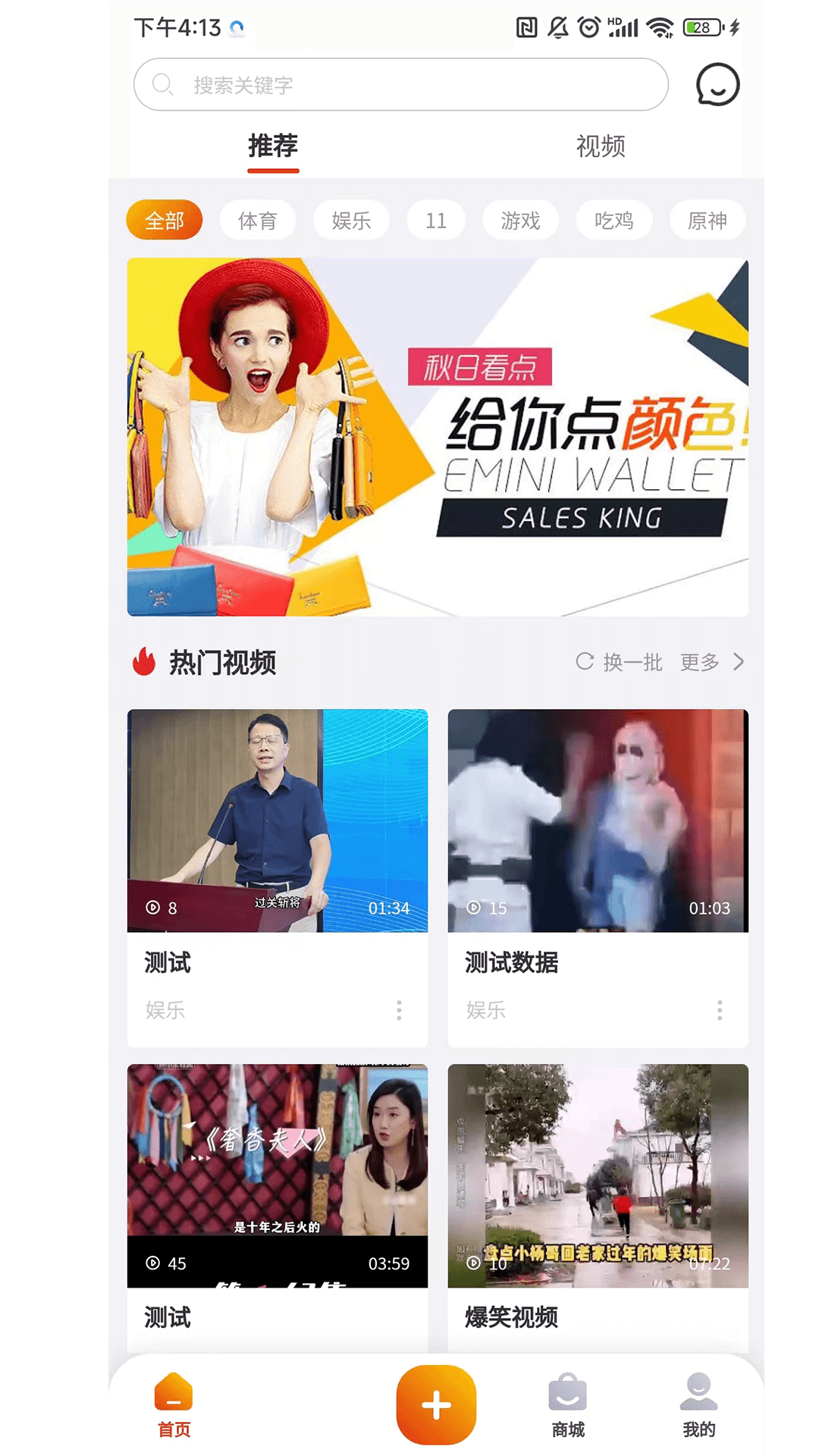This screenshot has width=819, height=1456.
Task: Tap the flame icon beside 热门视频
Action: point(145,663)
